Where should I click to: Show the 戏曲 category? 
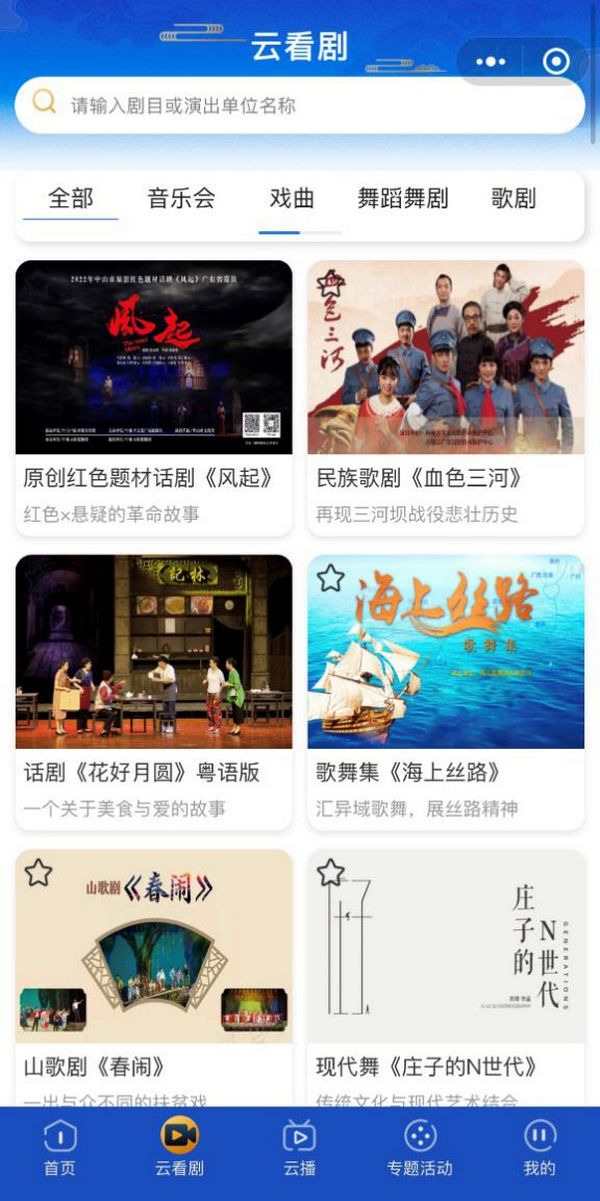(292, 198)
